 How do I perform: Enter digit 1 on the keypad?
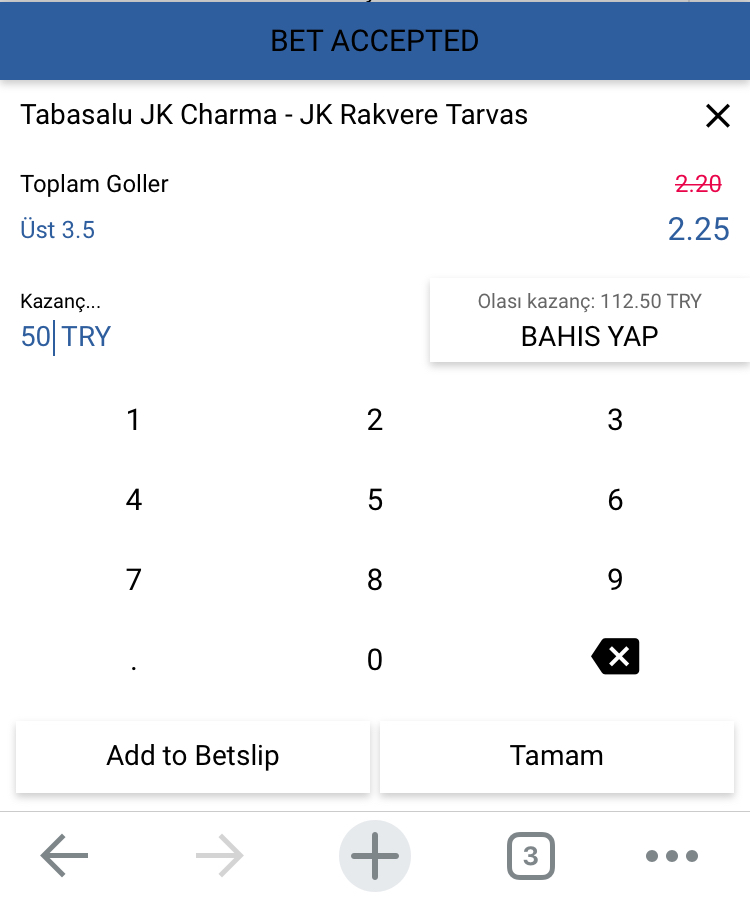[133, 420]
